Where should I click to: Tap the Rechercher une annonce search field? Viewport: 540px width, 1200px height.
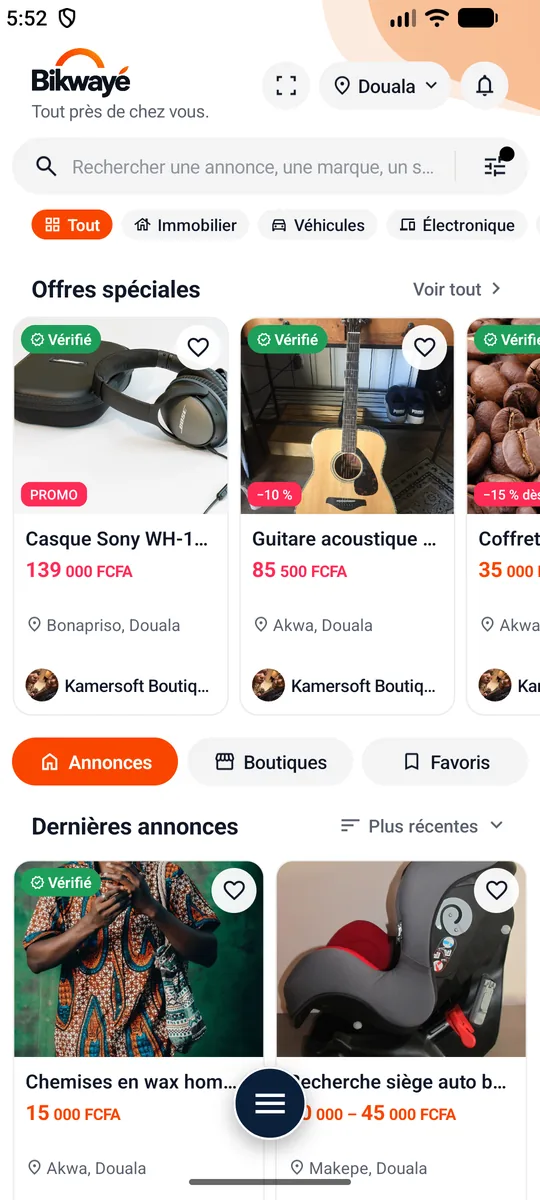tap(253, 167)
